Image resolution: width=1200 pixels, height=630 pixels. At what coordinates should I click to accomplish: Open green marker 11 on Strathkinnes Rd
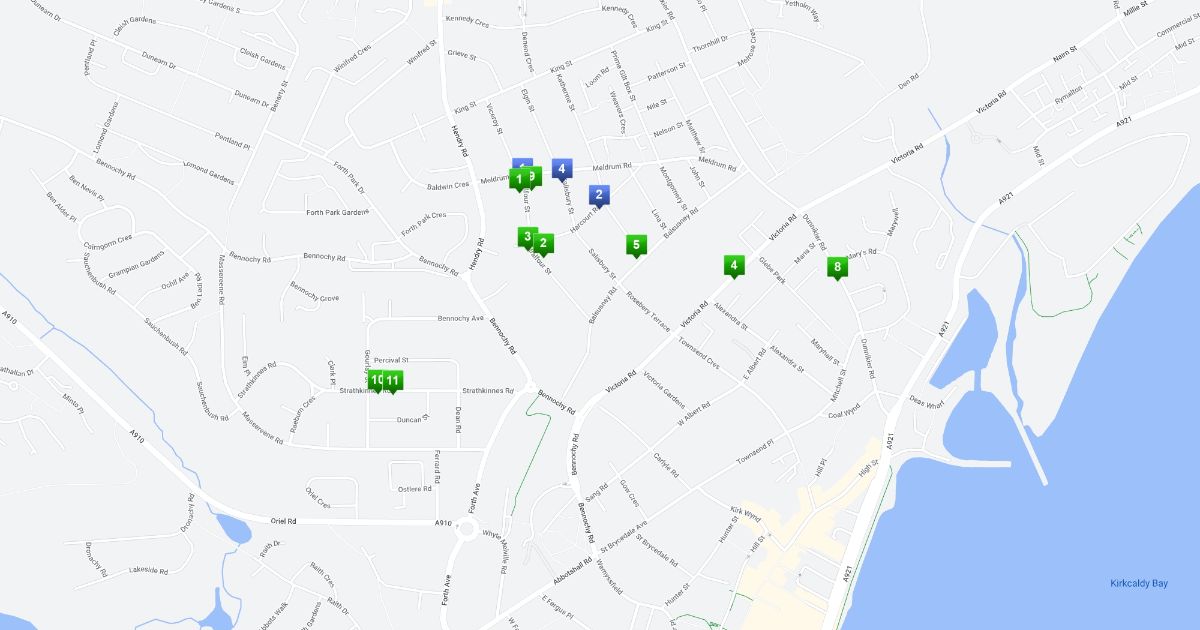[393, 381]
